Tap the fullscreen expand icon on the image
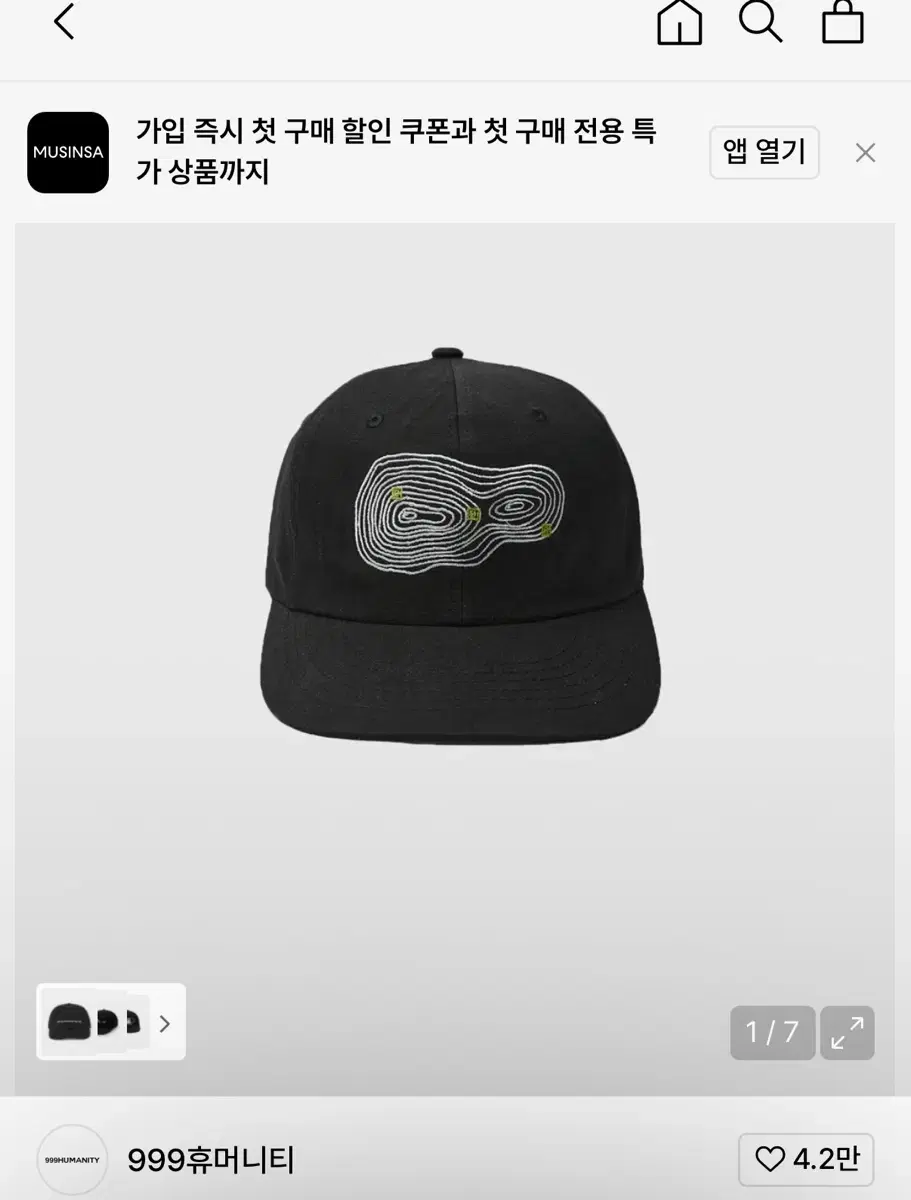Screen dimensions: 911x1200 pyautogui.click(x=847, y=1033)
